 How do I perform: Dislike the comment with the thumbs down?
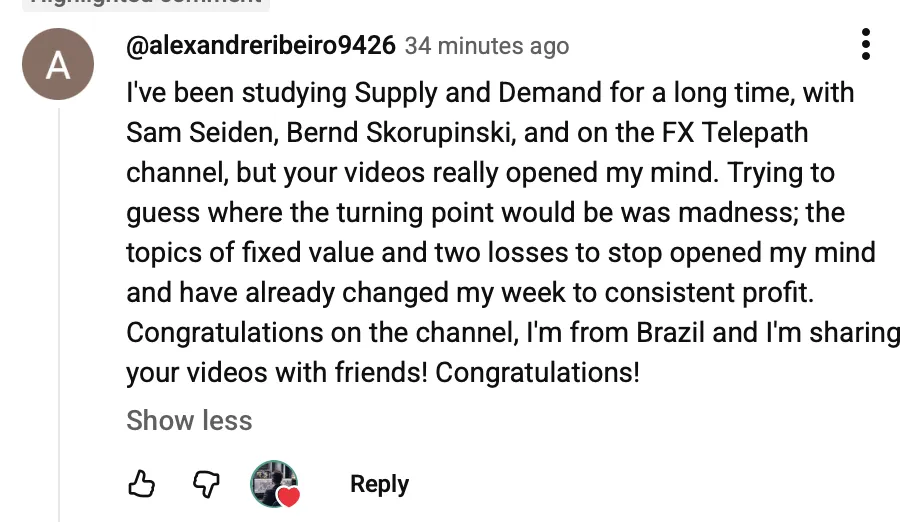(206, 484)
